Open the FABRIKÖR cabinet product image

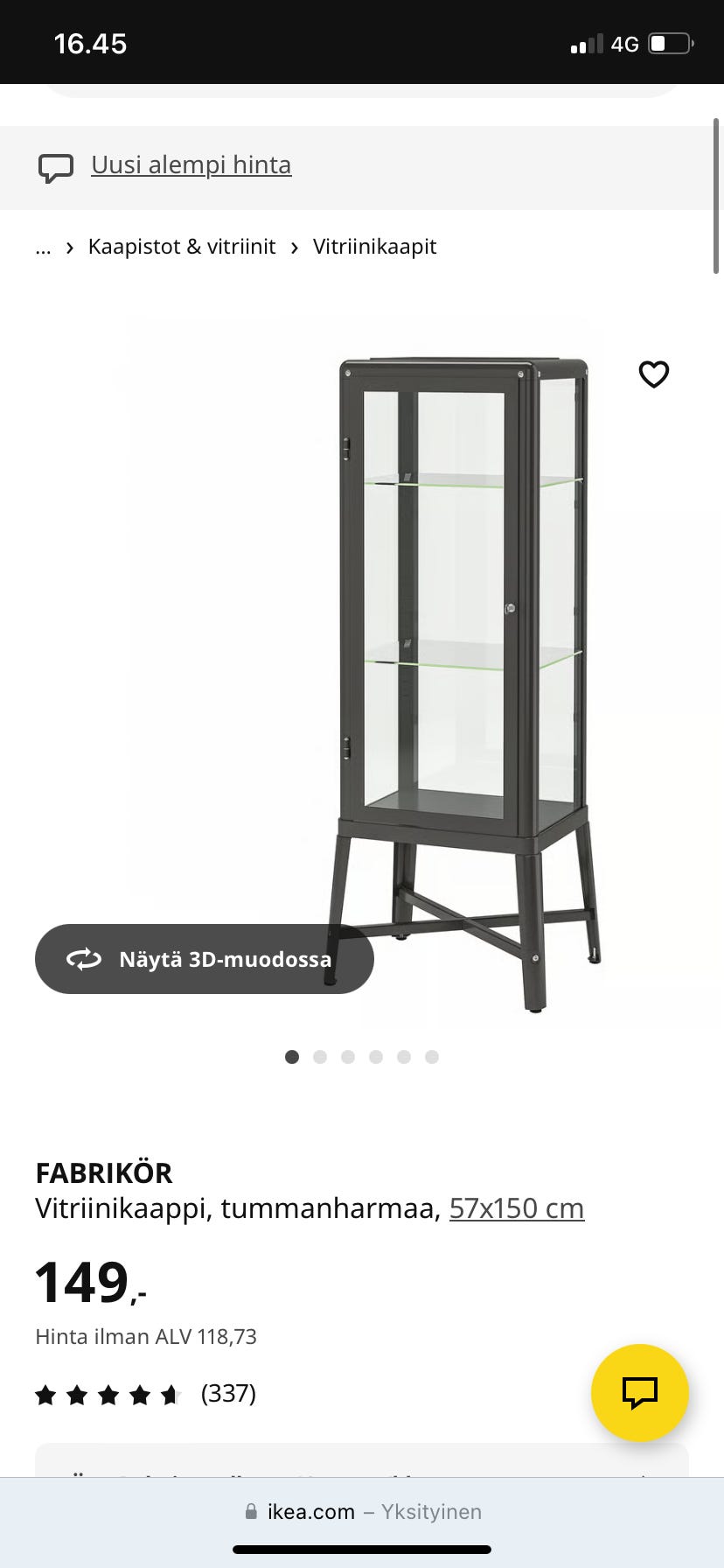(x=462, y=665)
